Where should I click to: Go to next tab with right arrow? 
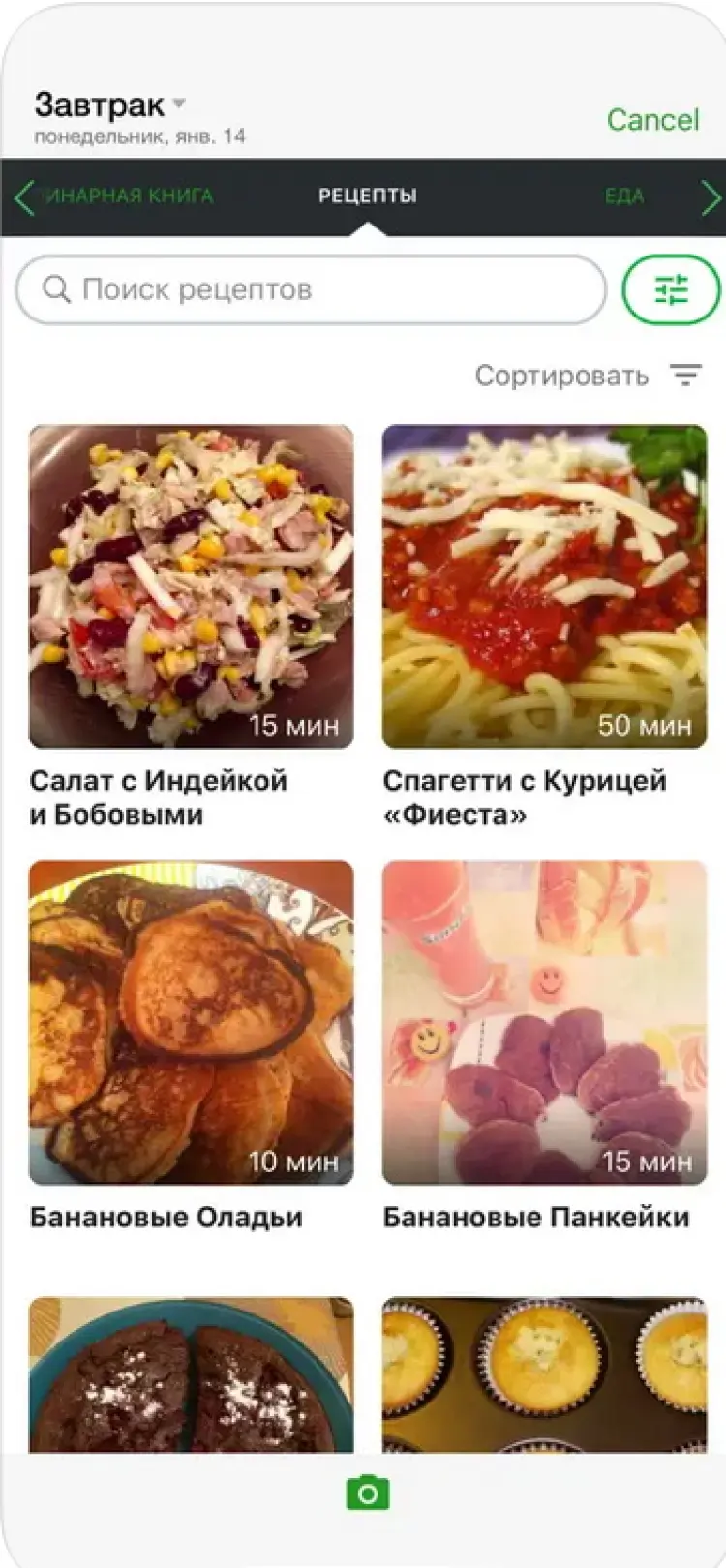[x=711, y=197]
